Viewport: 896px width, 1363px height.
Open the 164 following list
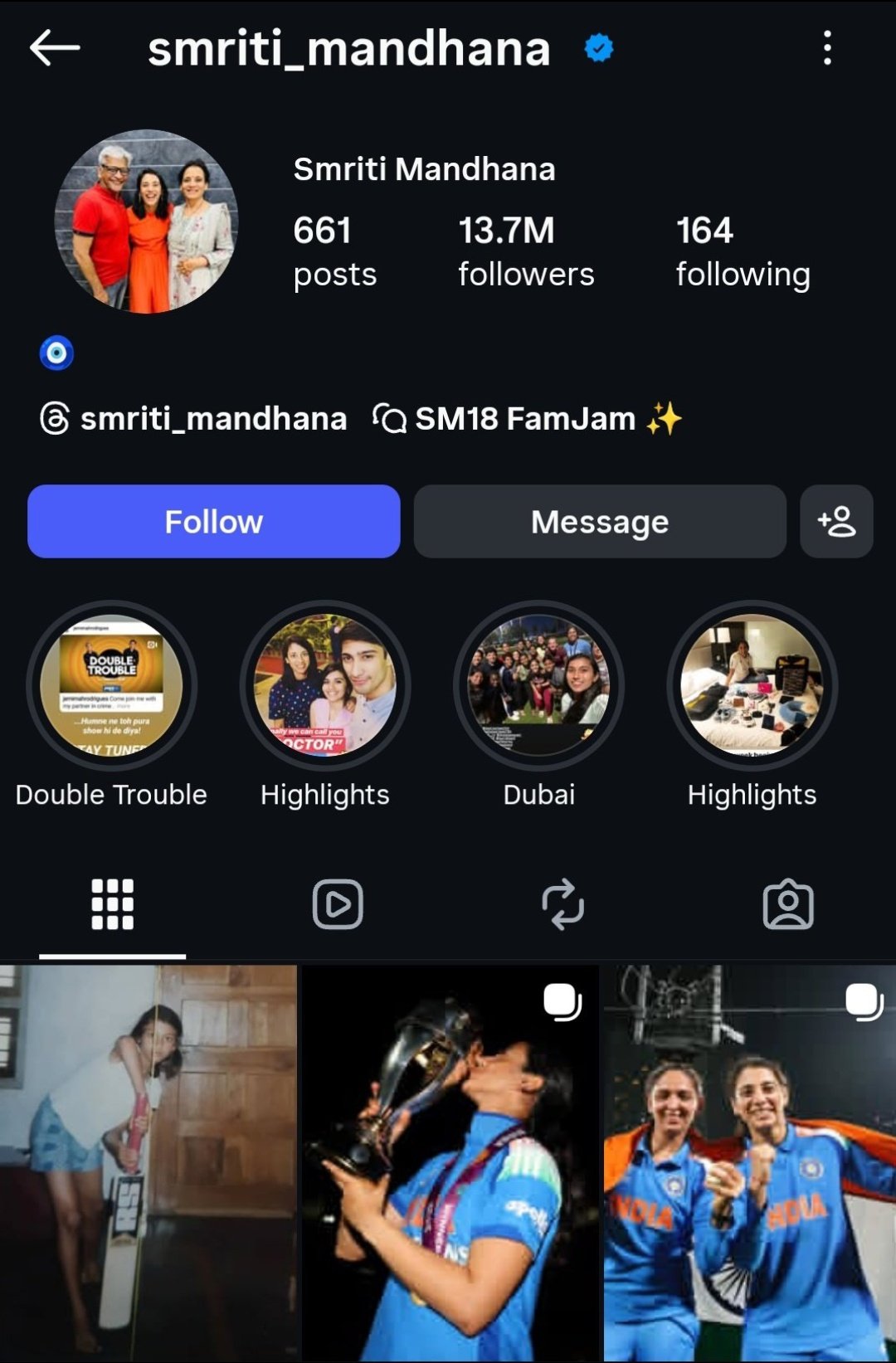pos(742,251)
